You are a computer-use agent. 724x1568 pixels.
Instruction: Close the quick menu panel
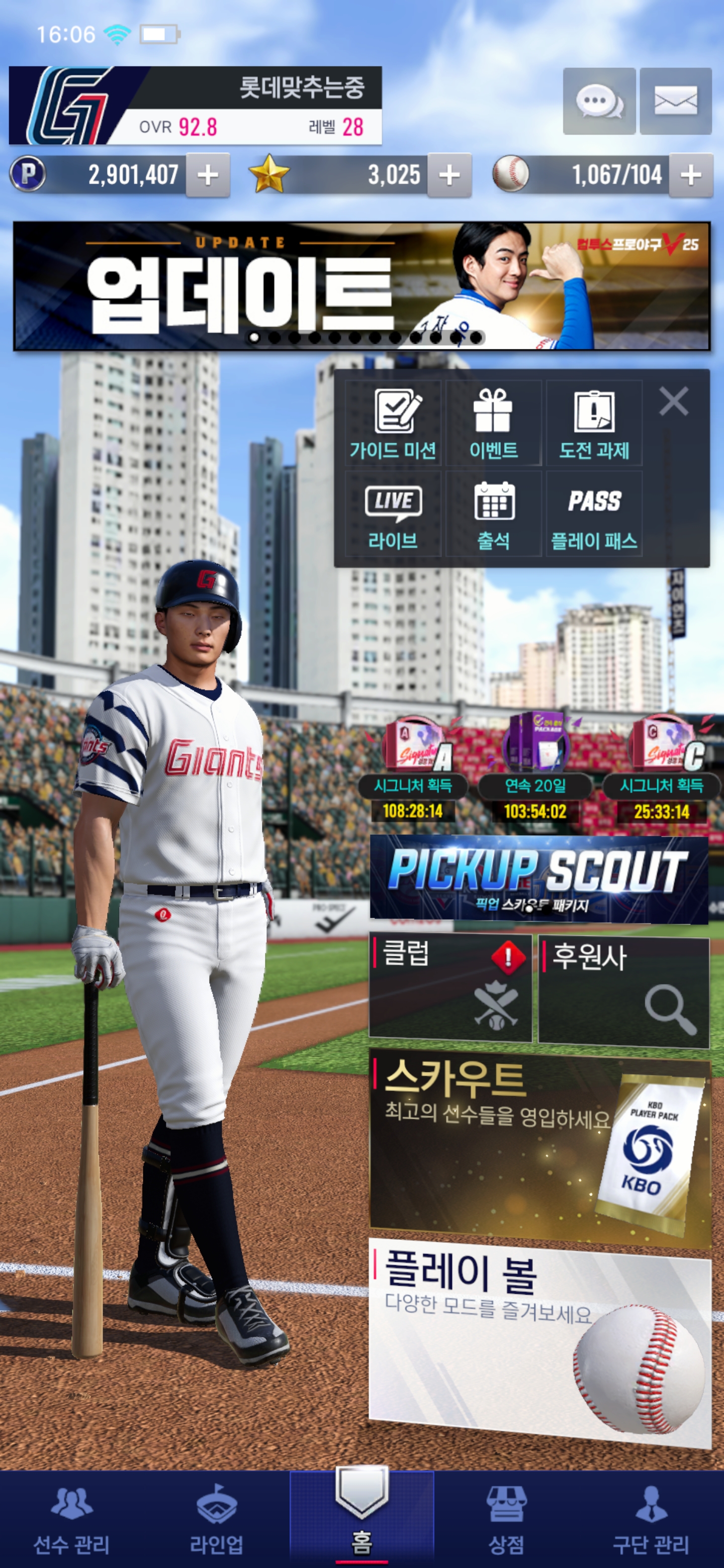673,402
